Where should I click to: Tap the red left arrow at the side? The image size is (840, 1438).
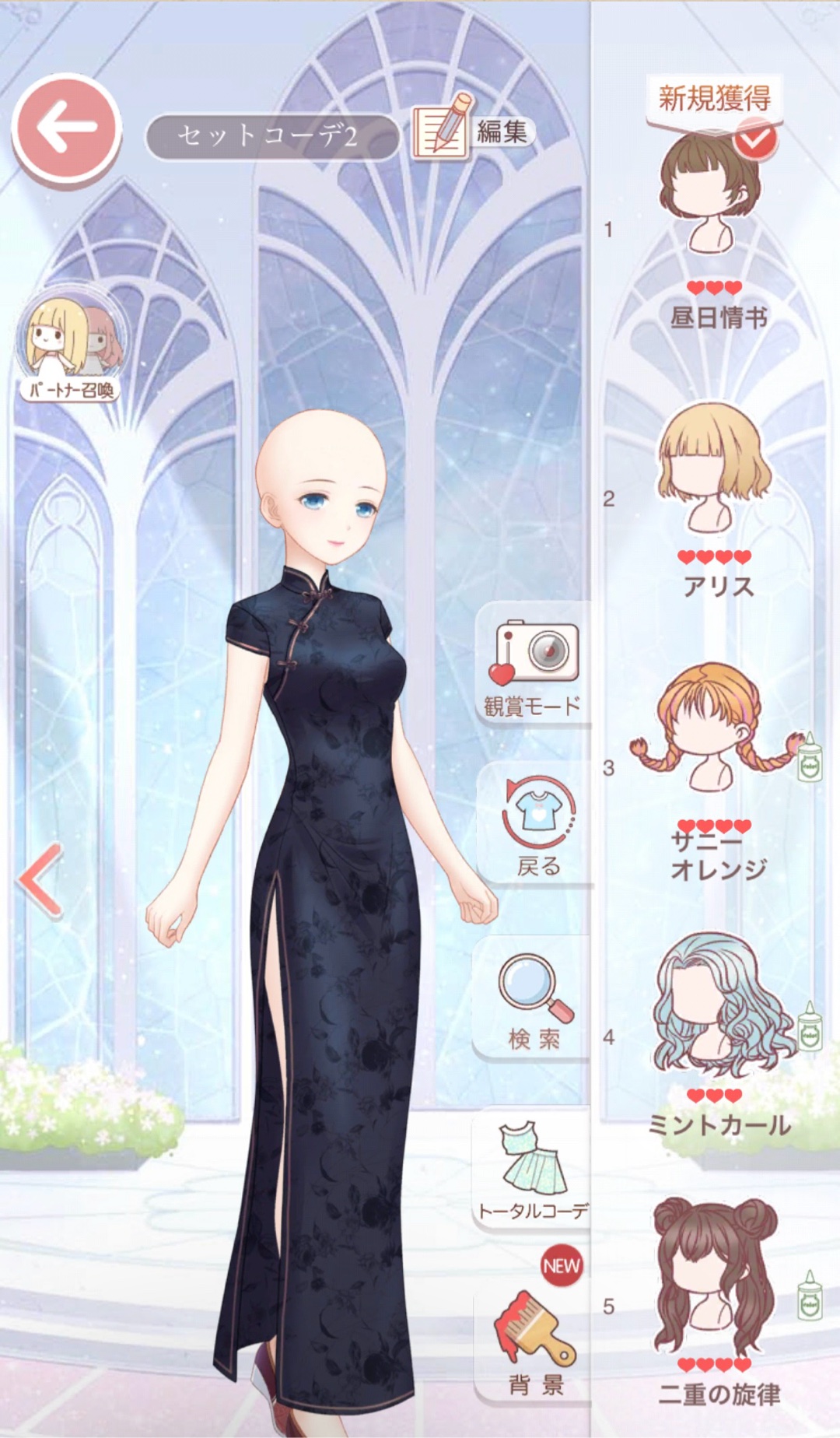(x=40, y=881)
